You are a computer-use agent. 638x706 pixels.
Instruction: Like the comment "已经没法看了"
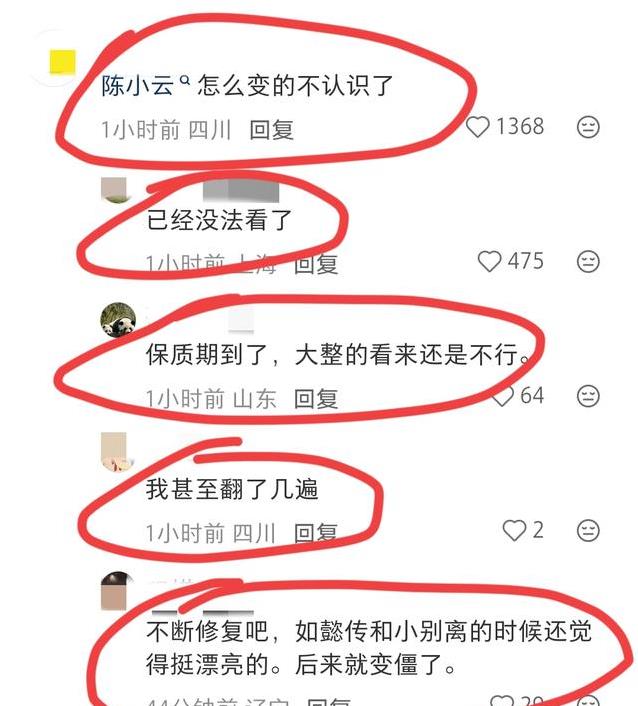click(x=489, y=262)
